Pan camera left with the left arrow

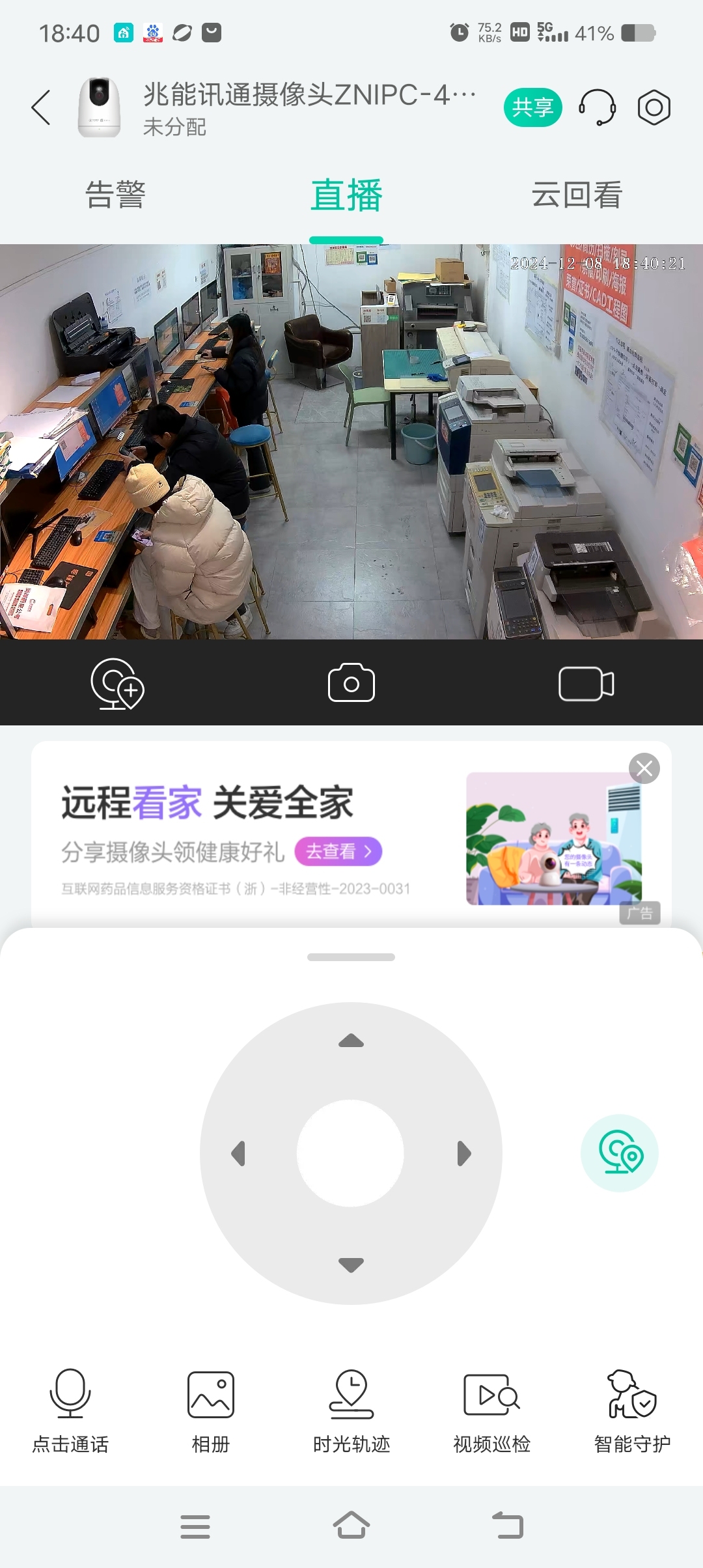pyautogui.click(x=238, y=1153)
